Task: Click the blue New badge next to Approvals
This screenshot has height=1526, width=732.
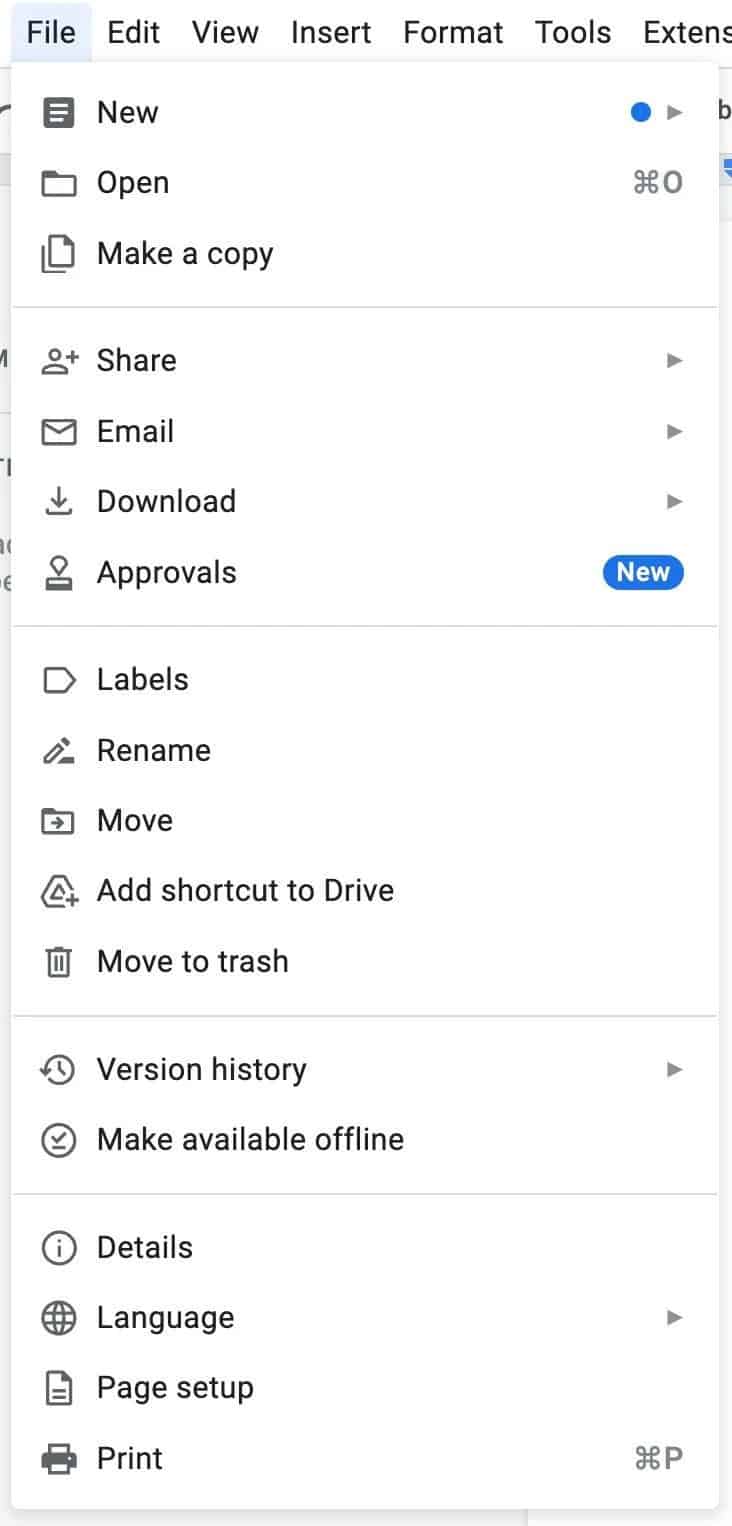Action: point(643,572)
